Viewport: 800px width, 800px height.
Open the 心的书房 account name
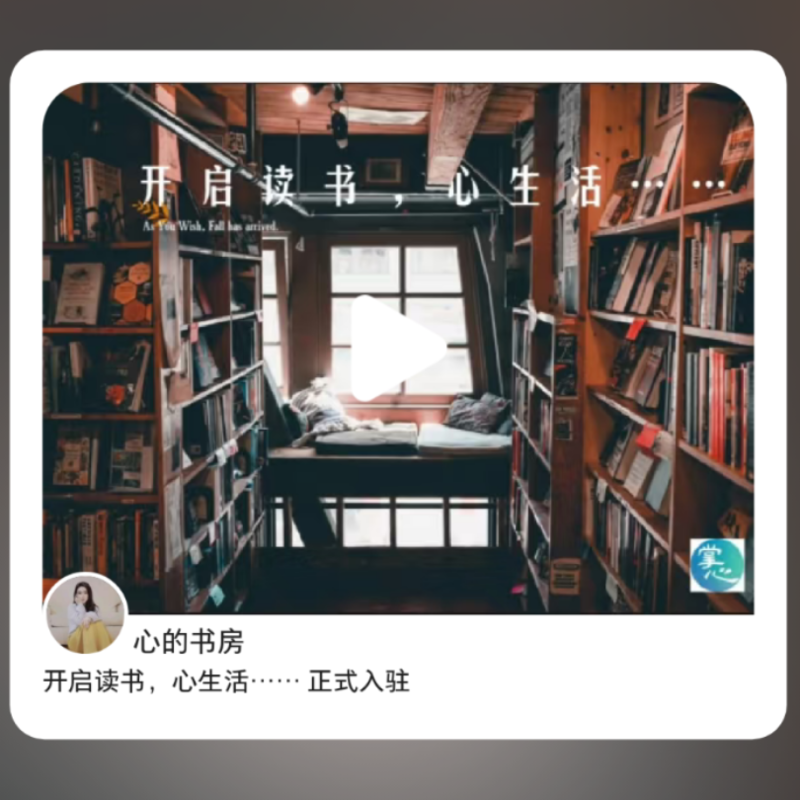pyautogui.click(x=188, y=641)
